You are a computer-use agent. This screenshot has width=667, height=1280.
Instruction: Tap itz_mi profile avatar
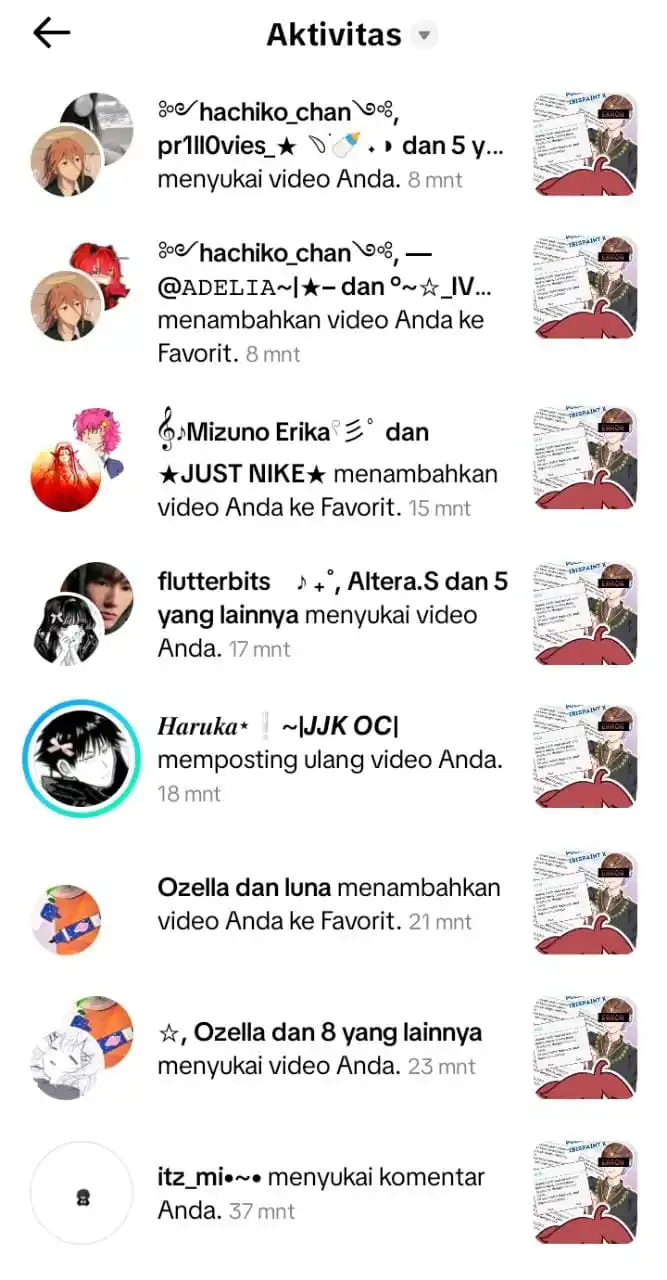(x=82, y=1193)
